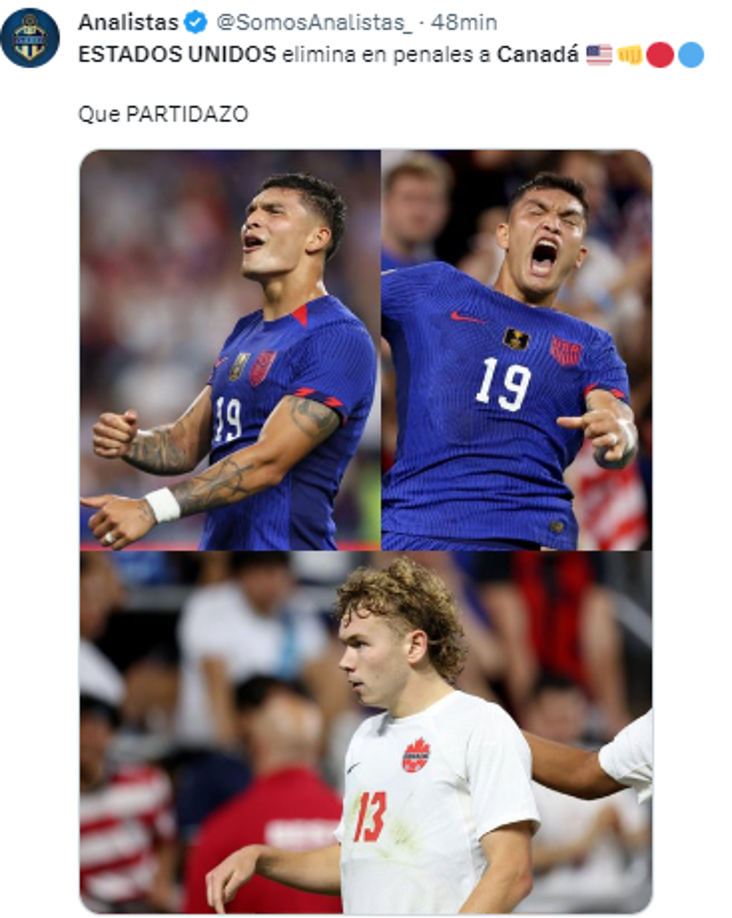Open the 48min post timestamp
This screenshot has width=732, height=918.
click(464, 22)
